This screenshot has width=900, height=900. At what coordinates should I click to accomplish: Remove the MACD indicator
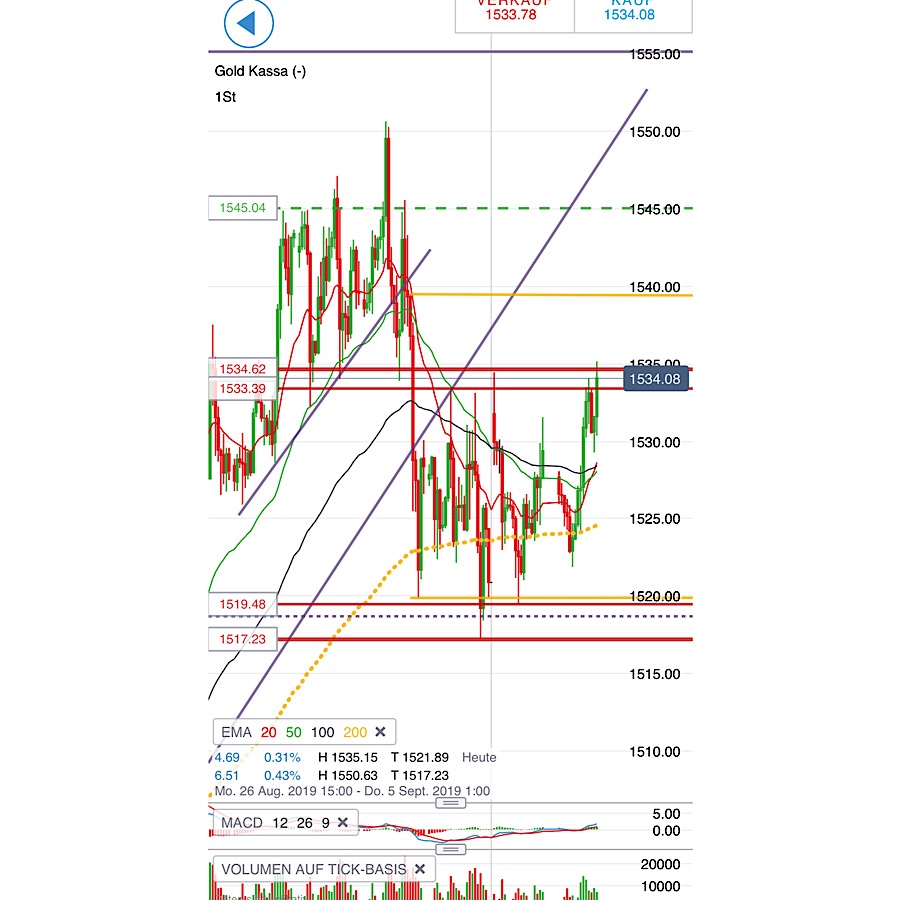(342, 823)
